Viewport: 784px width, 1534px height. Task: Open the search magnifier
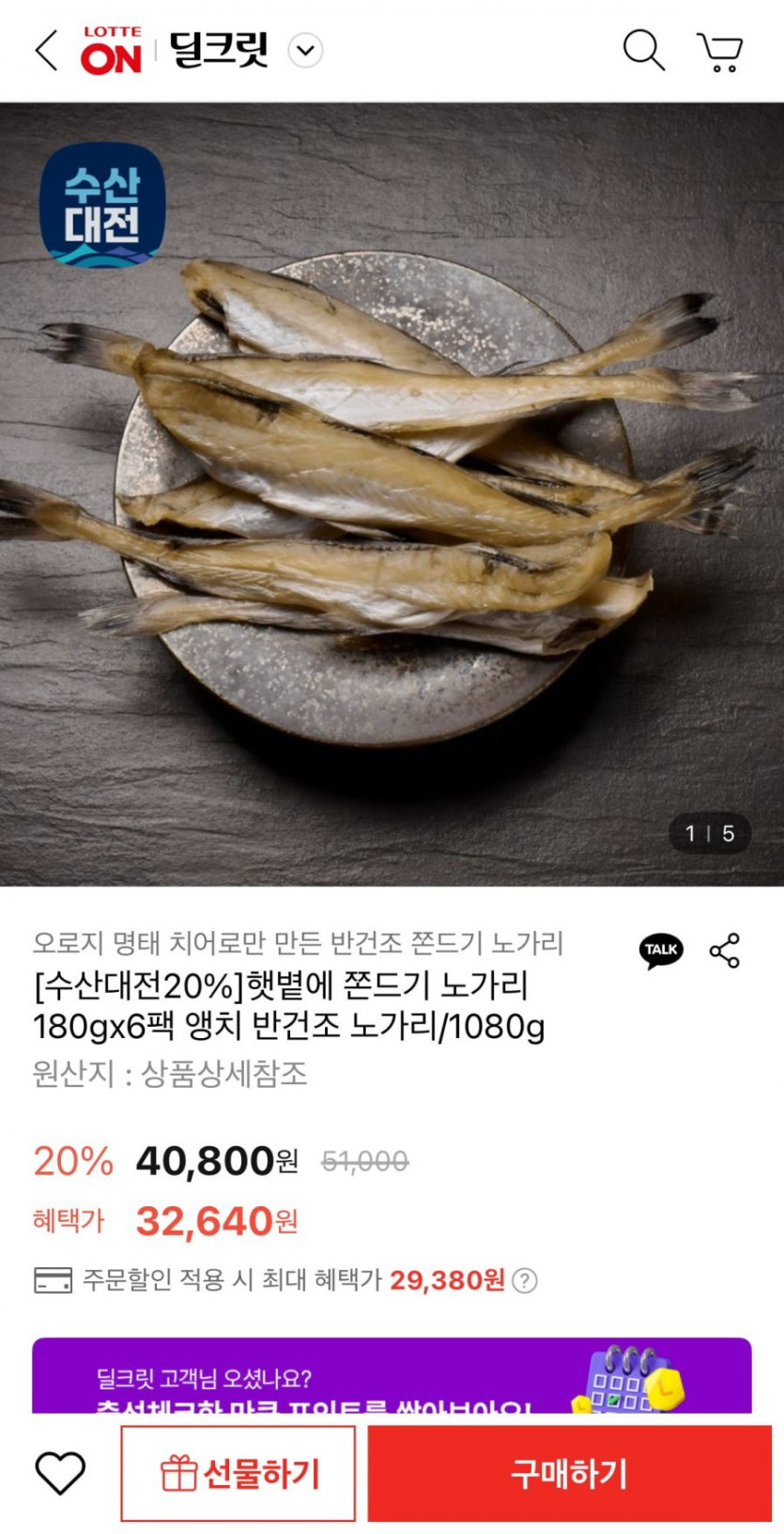point(643,50)
